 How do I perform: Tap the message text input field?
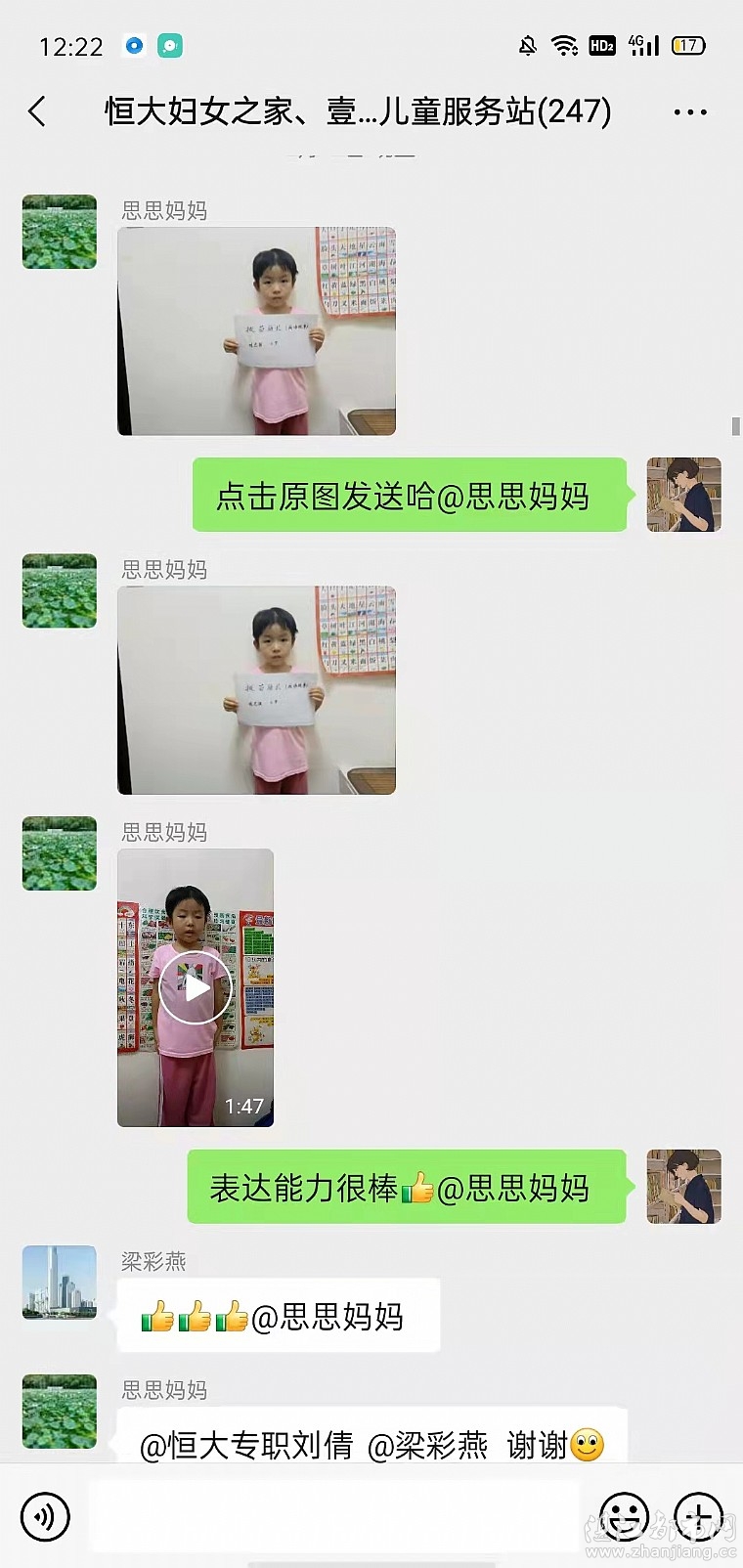[332, 1517]
